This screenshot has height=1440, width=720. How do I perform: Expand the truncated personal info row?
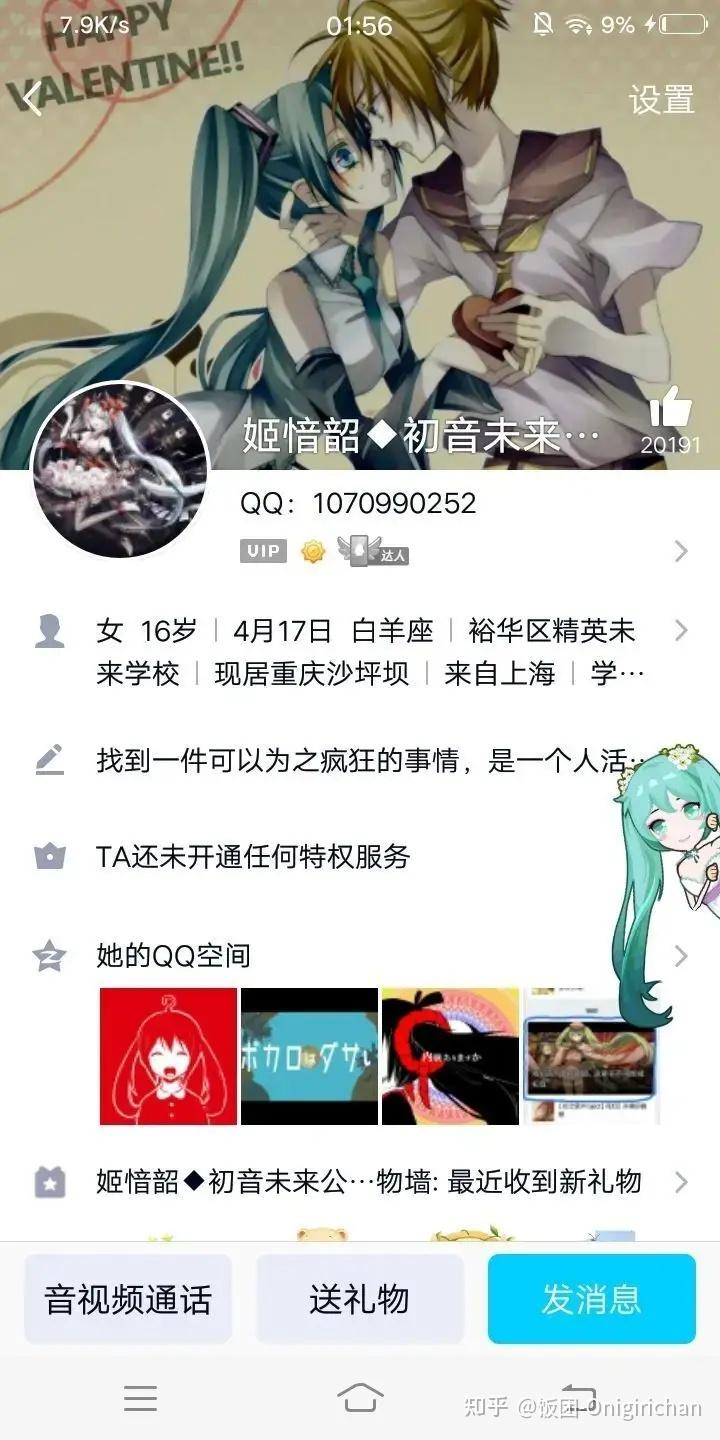click(684, 631)
